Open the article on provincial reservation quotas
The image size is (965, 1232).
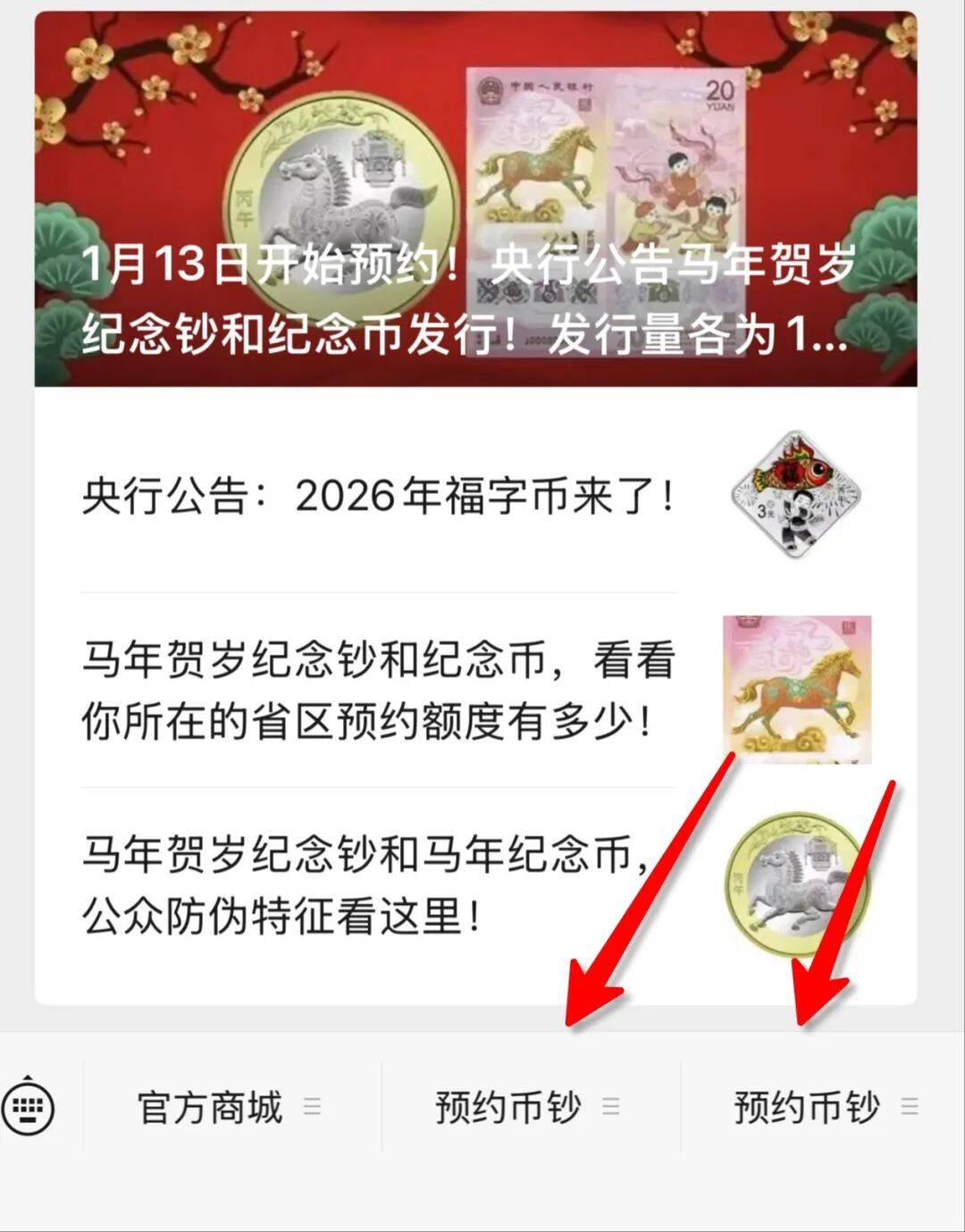pyautogui.click(x=377, y=690)
